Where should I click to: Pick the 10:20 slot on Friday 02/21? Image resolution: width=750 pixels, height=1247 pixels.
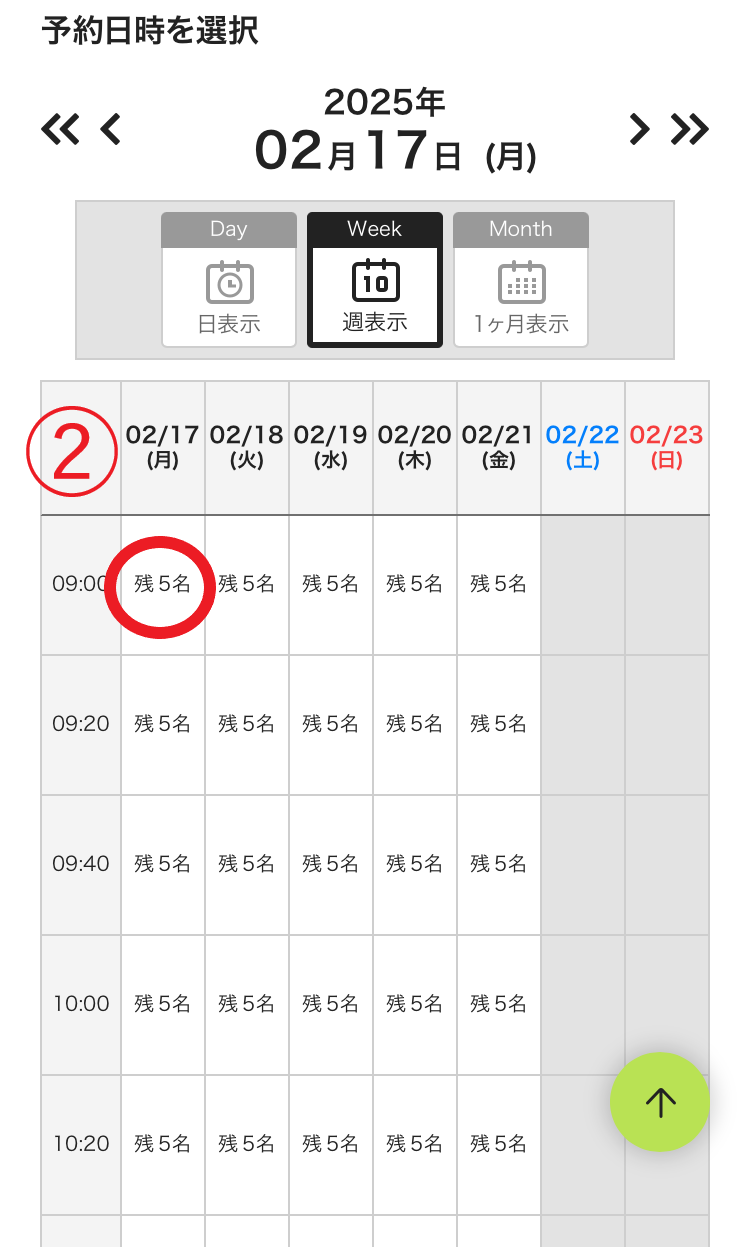(498, 1143)
